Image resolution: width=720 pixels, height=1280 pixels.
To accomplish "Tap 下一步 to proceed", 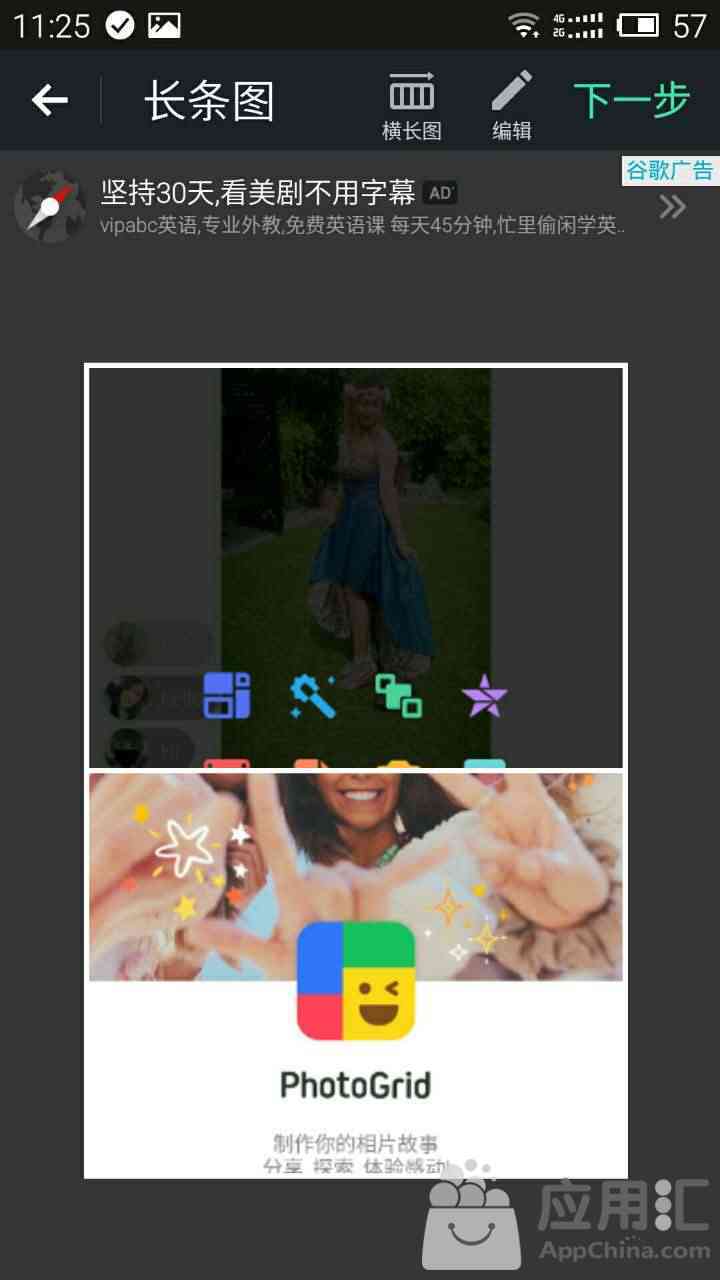I will [x=632, y=100].
